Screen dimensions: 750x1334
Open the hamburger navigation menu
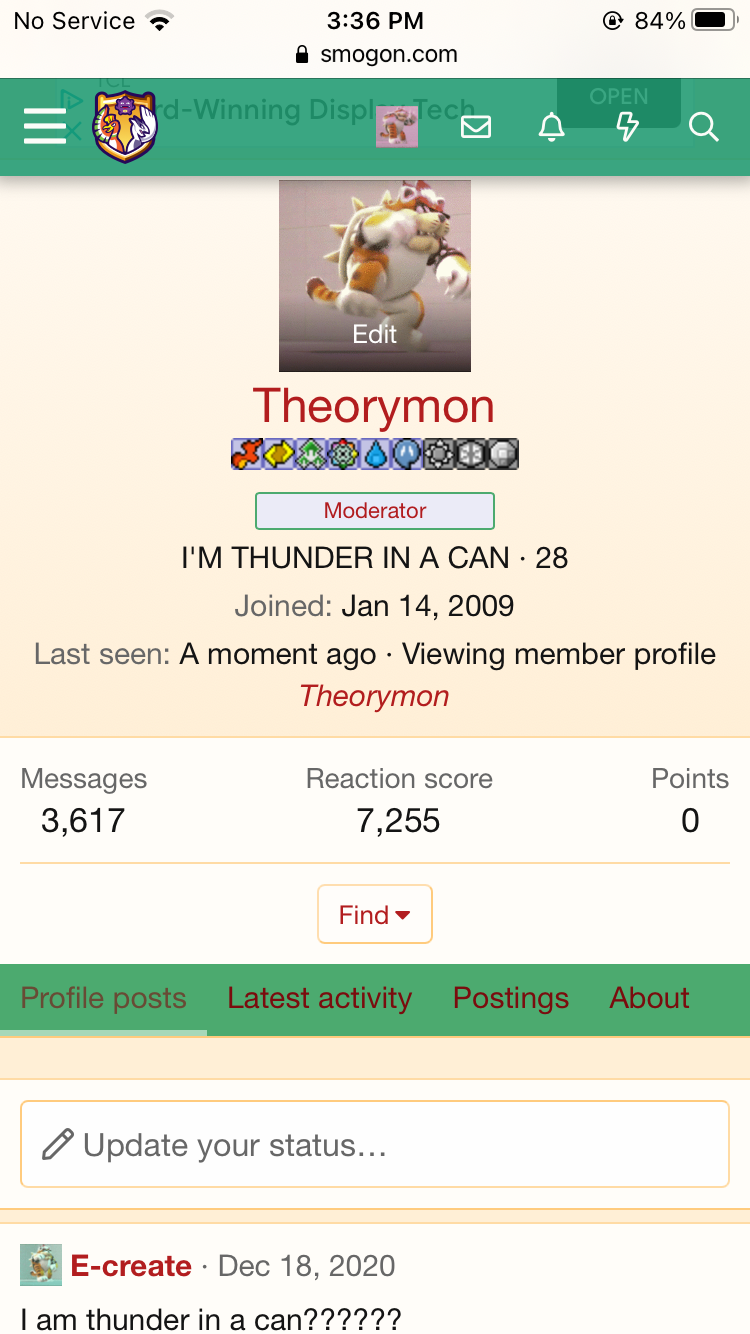(x=44, y=127)
